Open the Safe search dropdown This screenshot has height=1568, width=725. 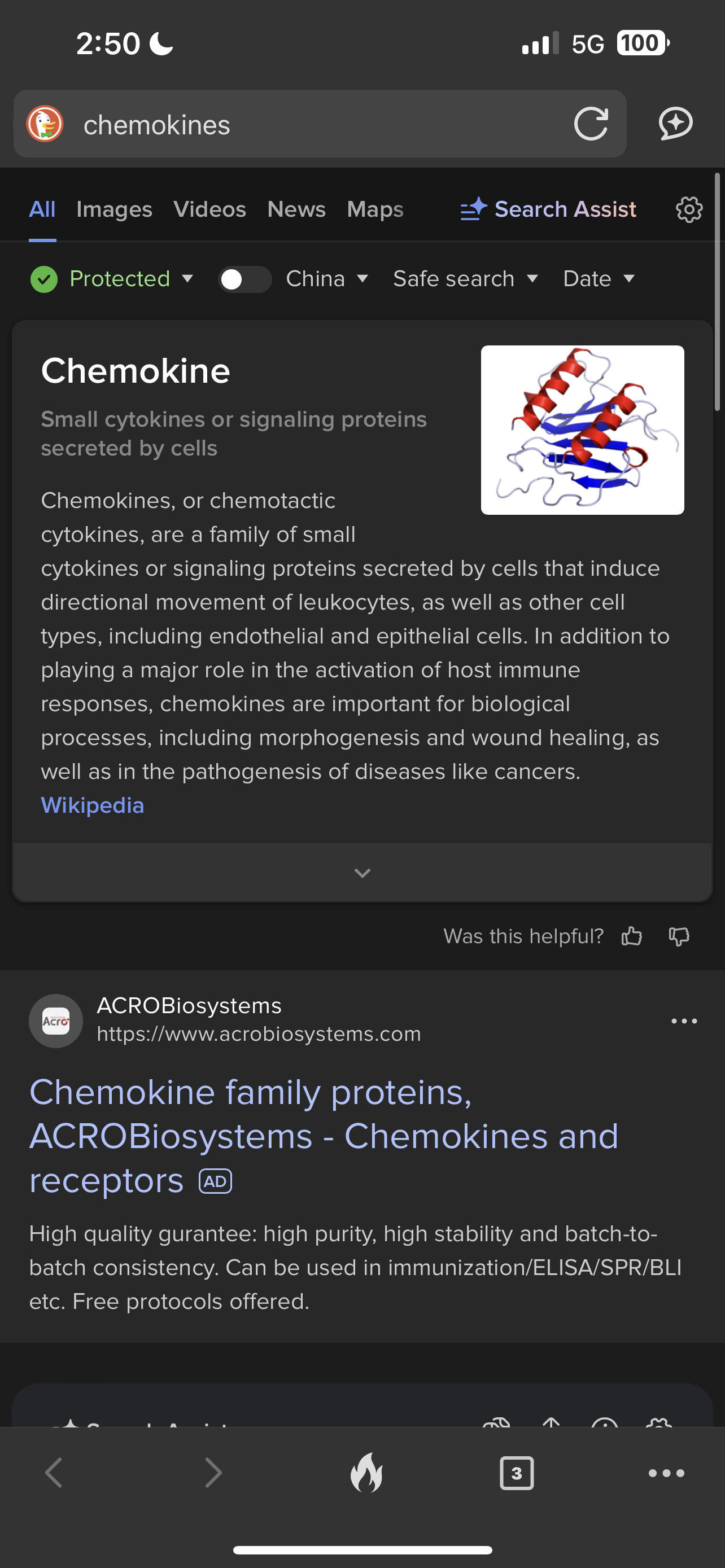[x=466, y=279]
